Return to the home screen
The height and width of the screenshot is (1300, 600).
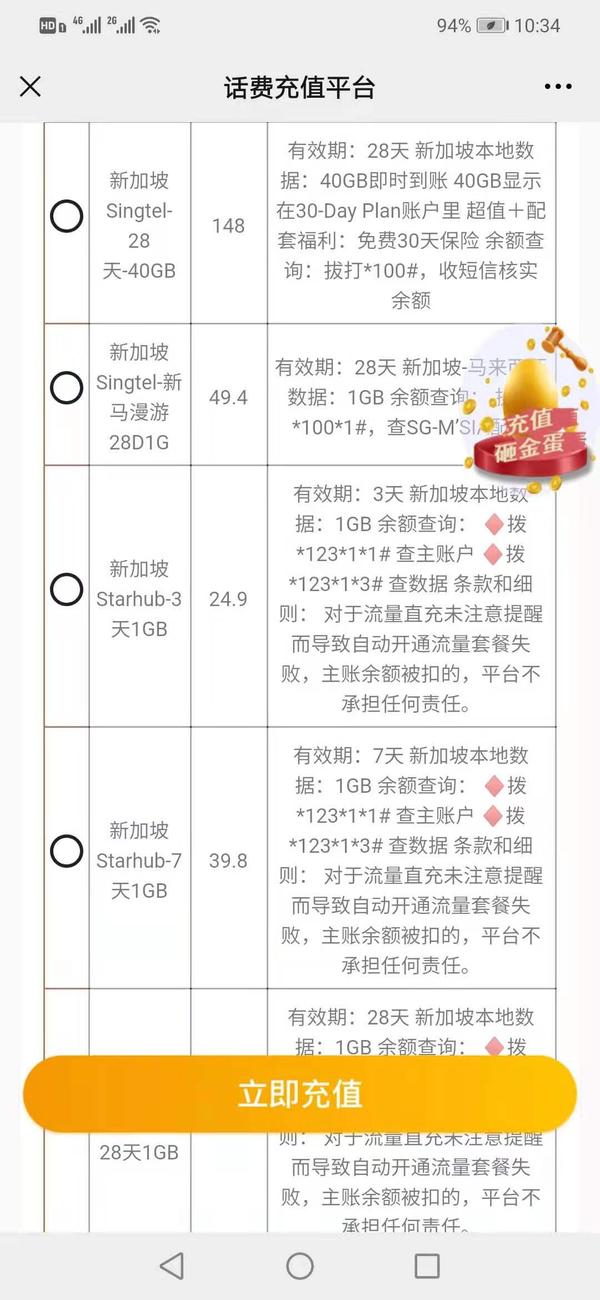[x=300, y=1266]
